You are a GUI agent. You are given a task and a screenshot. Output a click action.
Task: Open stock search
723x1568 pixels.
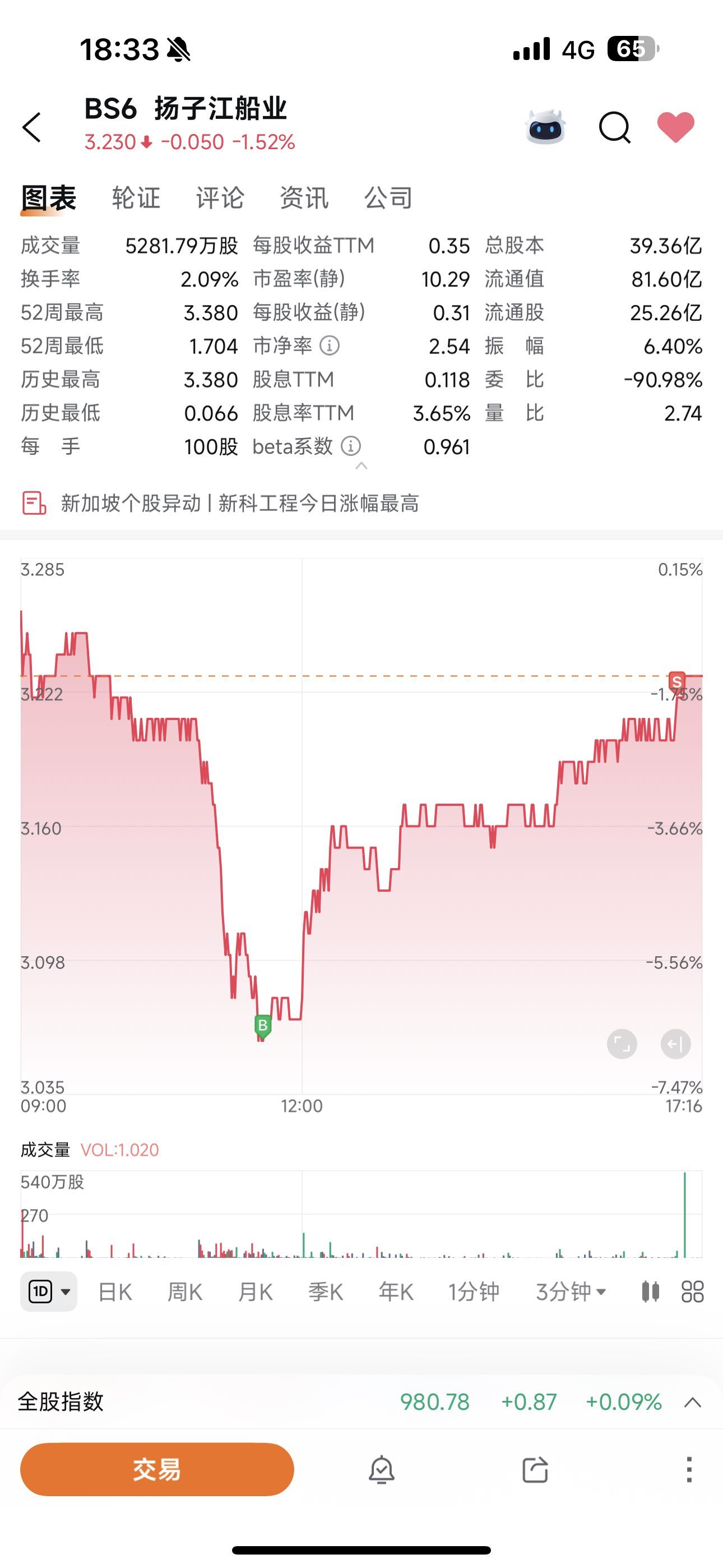(x=614, y=127)
